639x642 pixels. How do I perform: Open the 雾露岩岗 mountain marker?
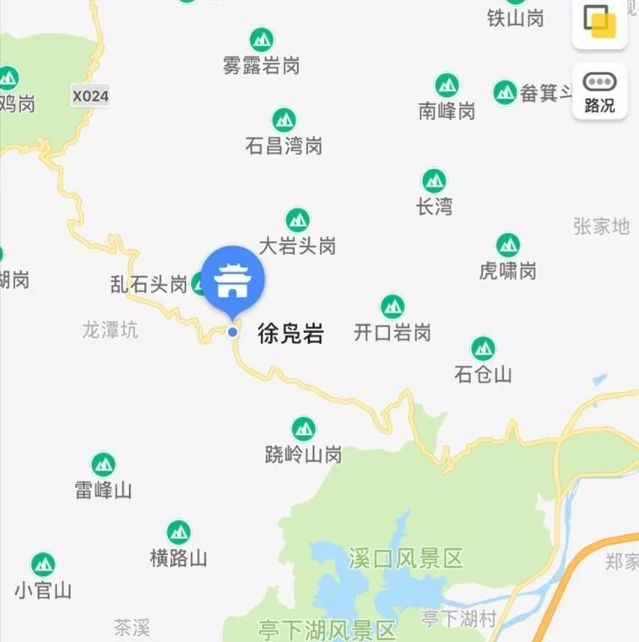point(262,40)
